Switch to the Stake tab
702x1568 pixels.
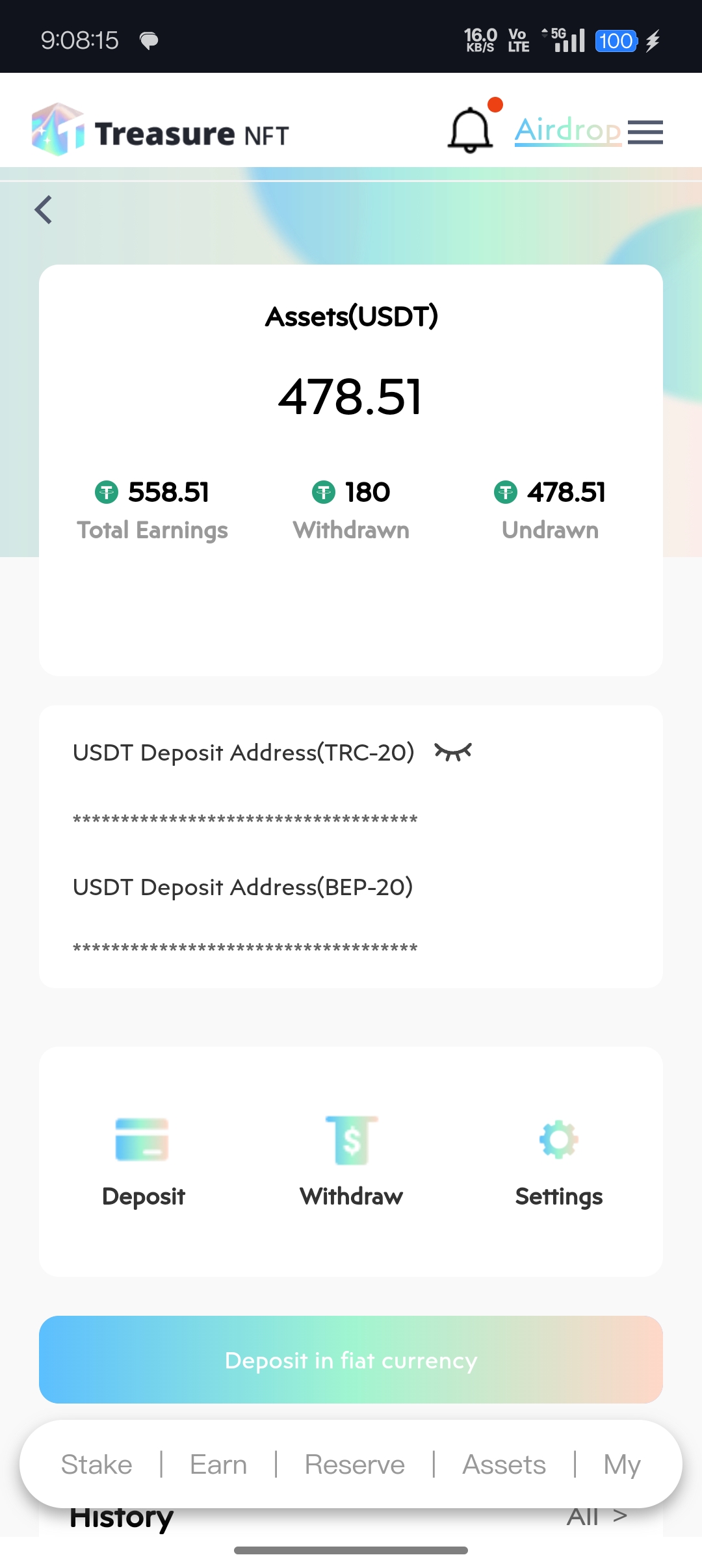click(97, 1465)
